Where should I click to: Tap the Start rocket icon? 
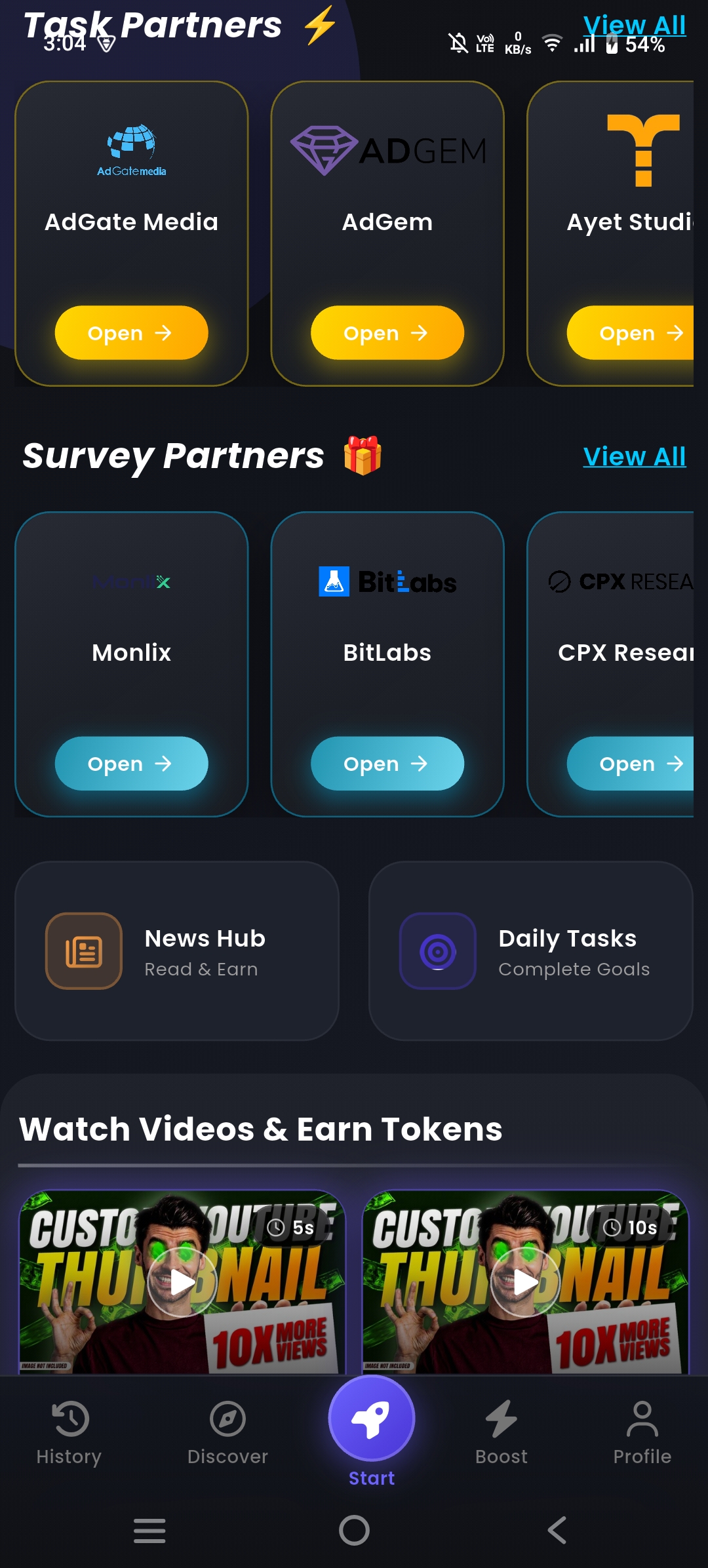coord(371,1418)
